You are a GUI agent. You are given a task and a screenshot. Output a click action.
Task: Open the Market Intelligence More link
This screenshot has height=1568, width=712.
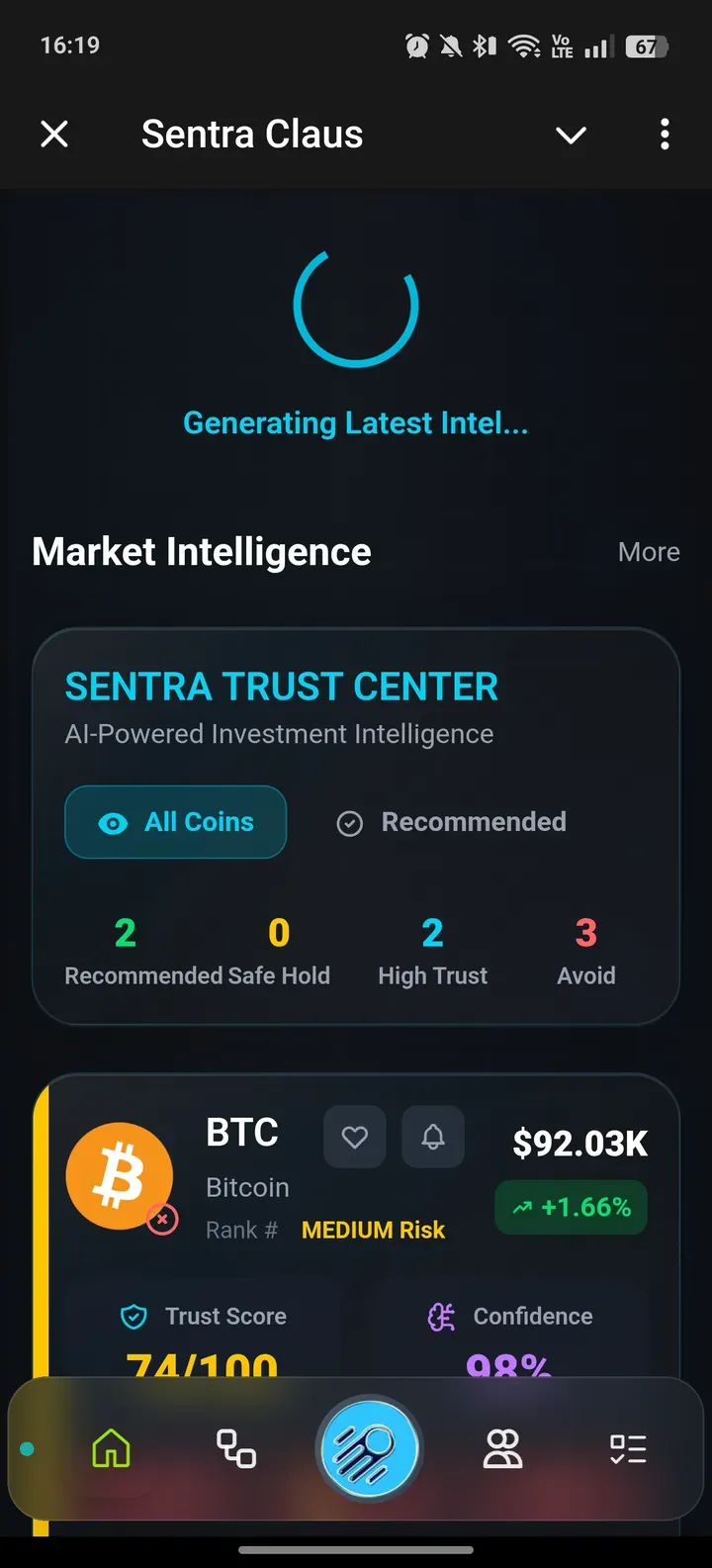tap(649, 551)
